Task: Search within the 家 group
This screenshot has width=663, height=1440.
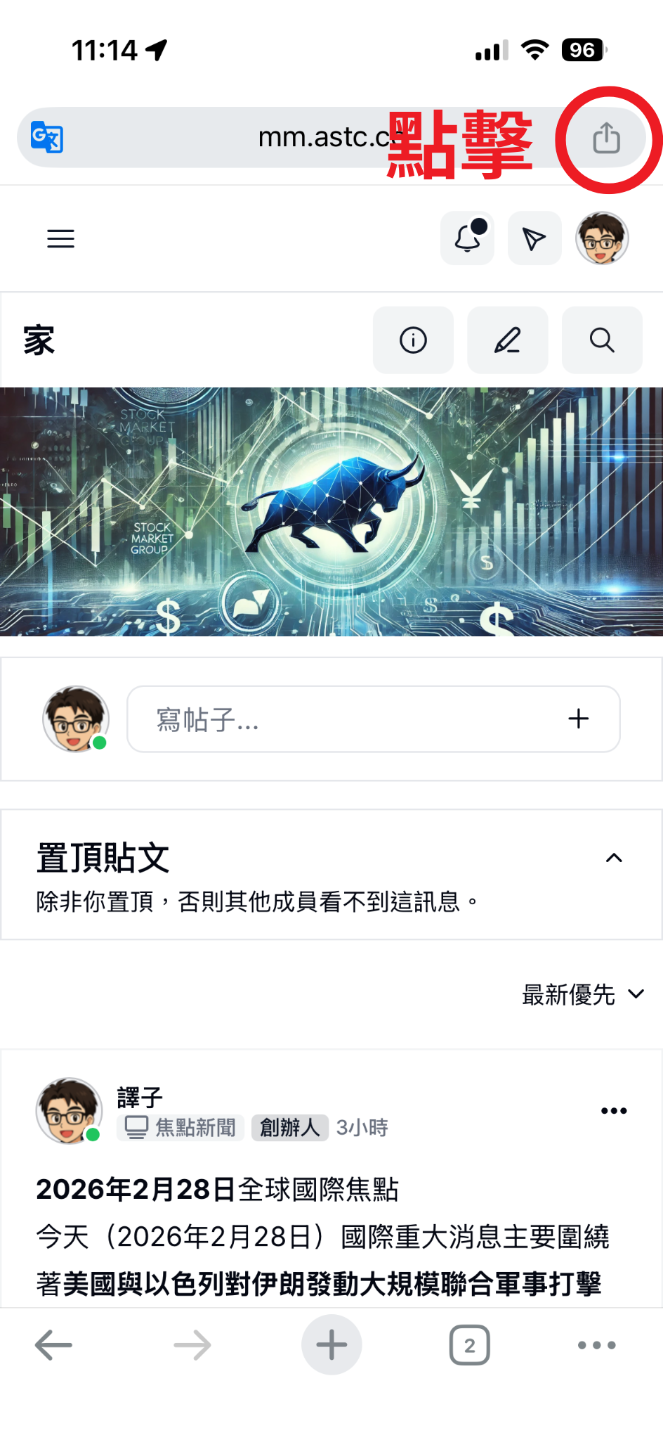Action: coord(602,341)
